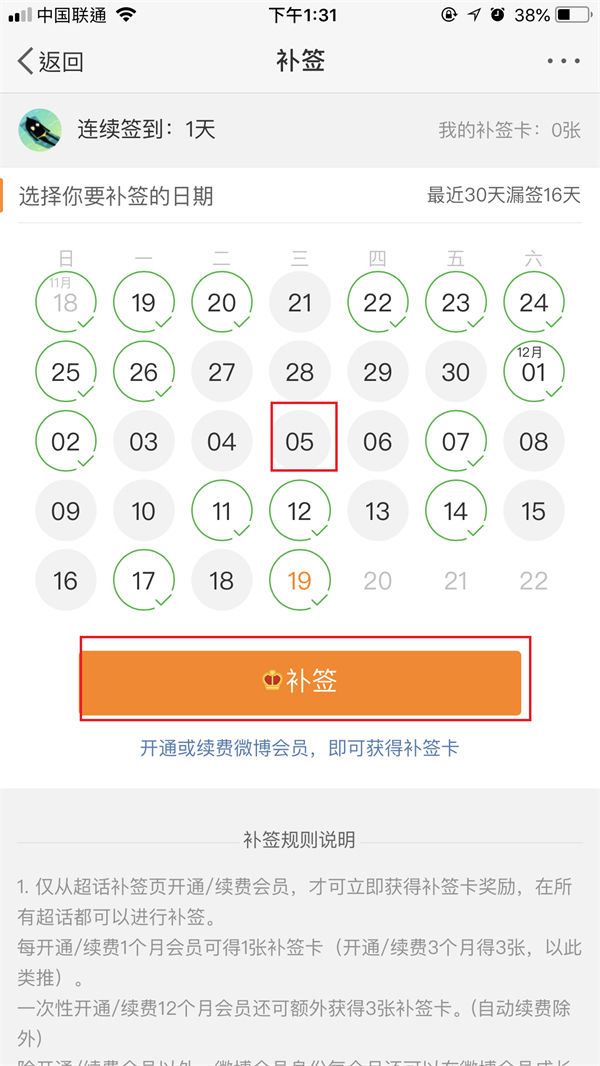The image size is (600, 1066).
Task: Choose date 15 to make up sign-in
Action: click(x=534, y=512)
